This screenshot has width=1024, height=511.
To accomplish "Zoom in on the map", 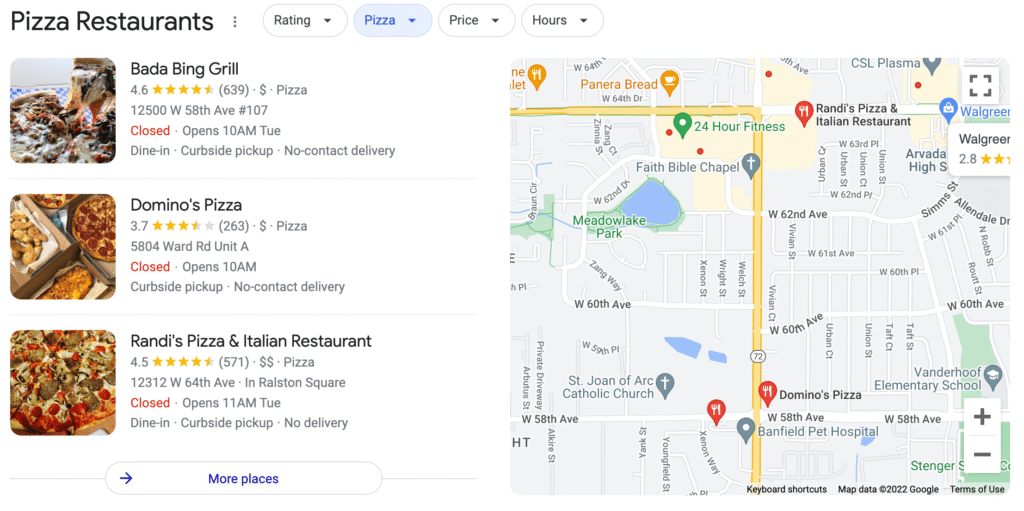I will (x=981, y=417).
